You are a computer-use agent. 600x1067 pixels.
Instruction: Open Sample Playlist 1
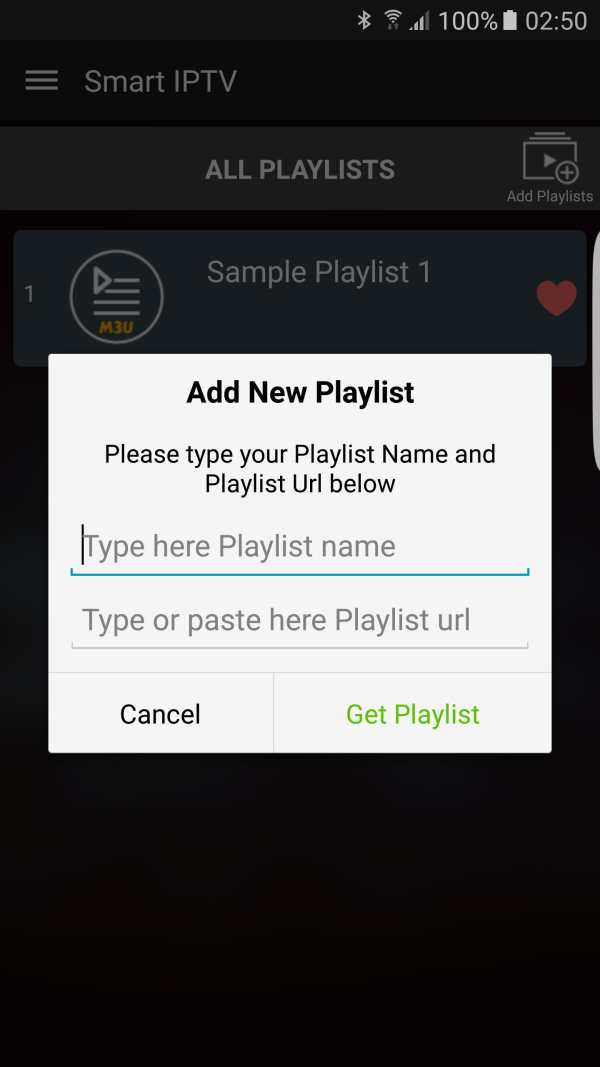[300, 297]
